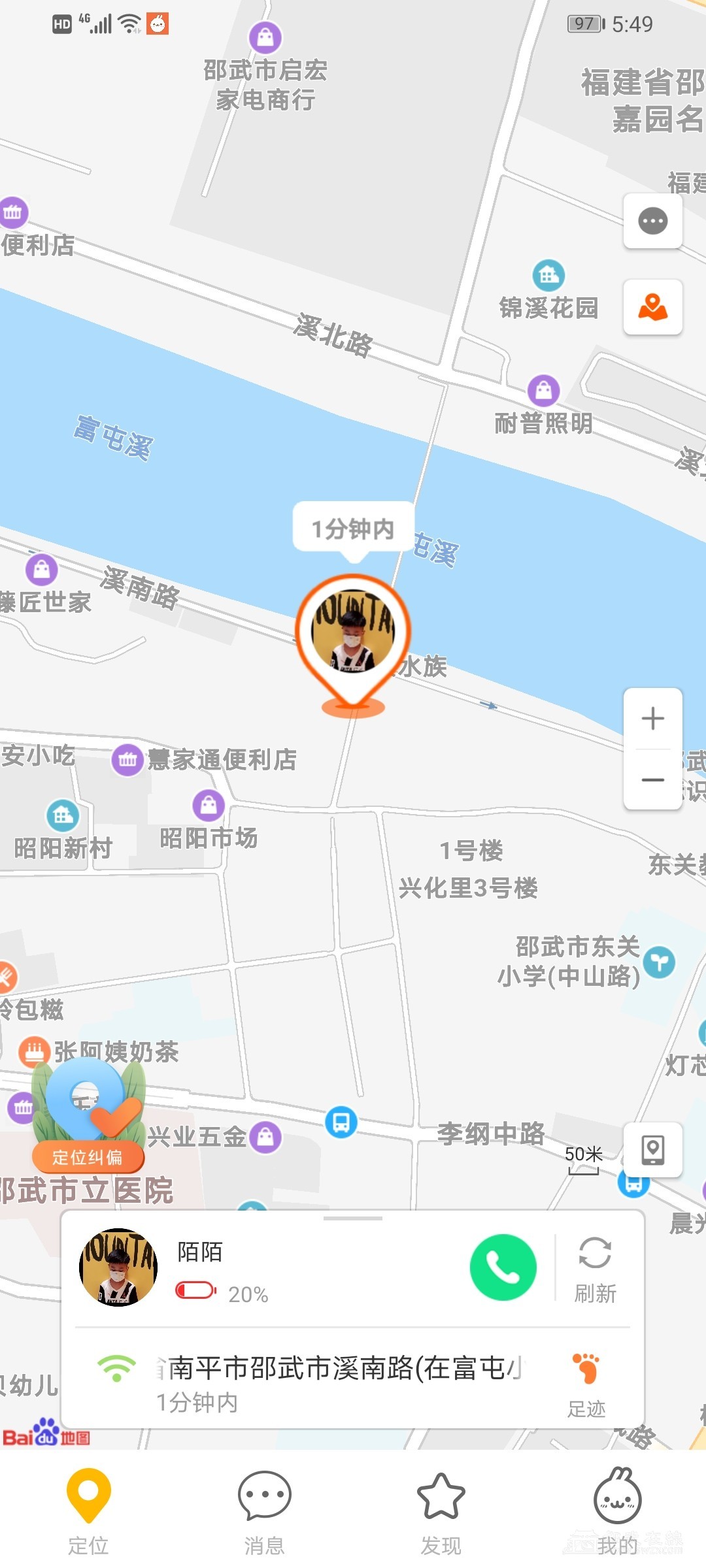Open 陌陌's profile avatar in the card
Screen dimensions: 706x1568
coord(118,1267)
